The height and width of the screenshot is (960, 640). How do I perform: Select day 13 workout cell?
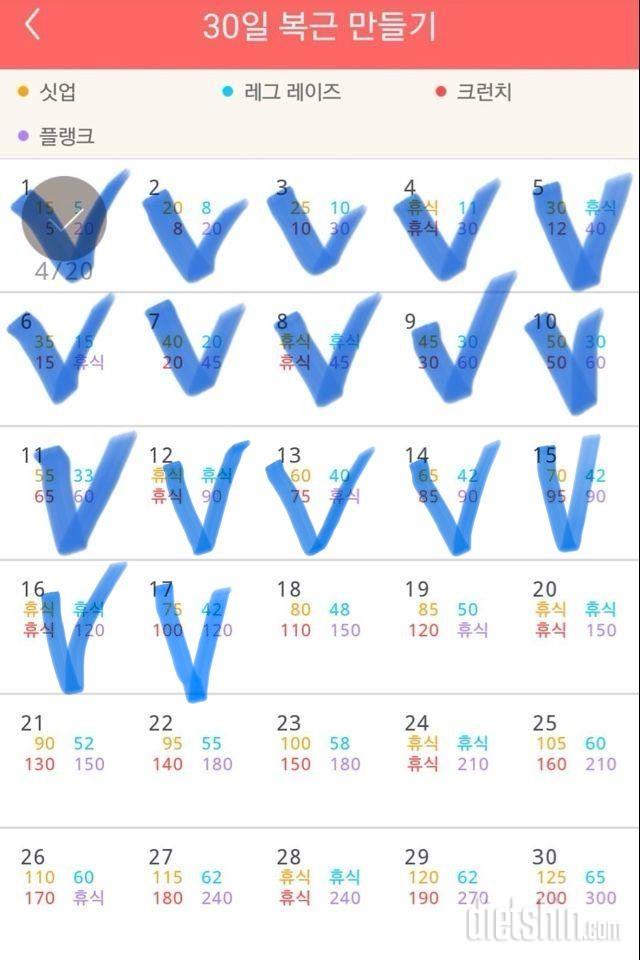[x=320, y=492]
